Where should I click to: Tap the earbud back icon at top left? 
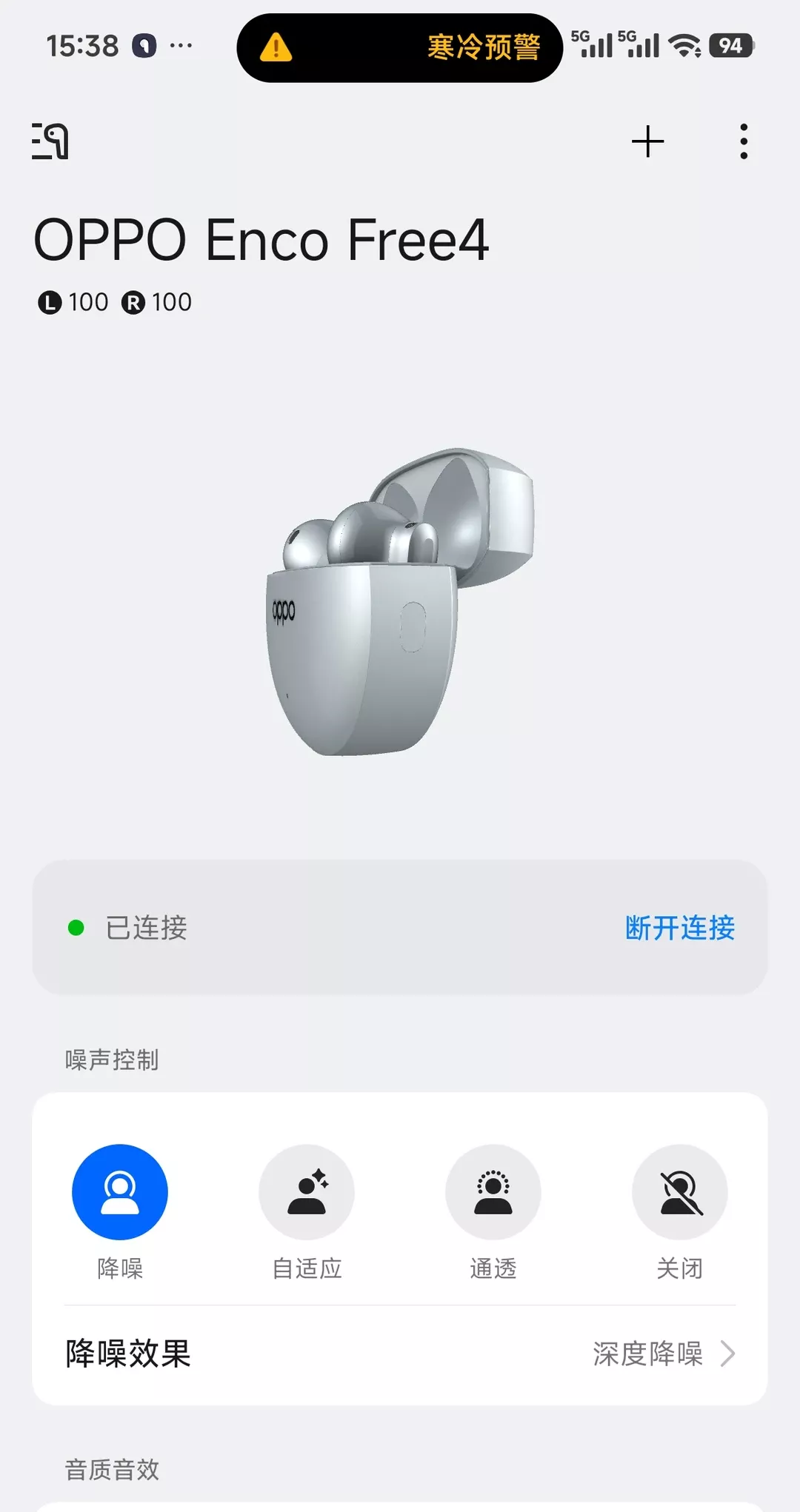[50, 141]
